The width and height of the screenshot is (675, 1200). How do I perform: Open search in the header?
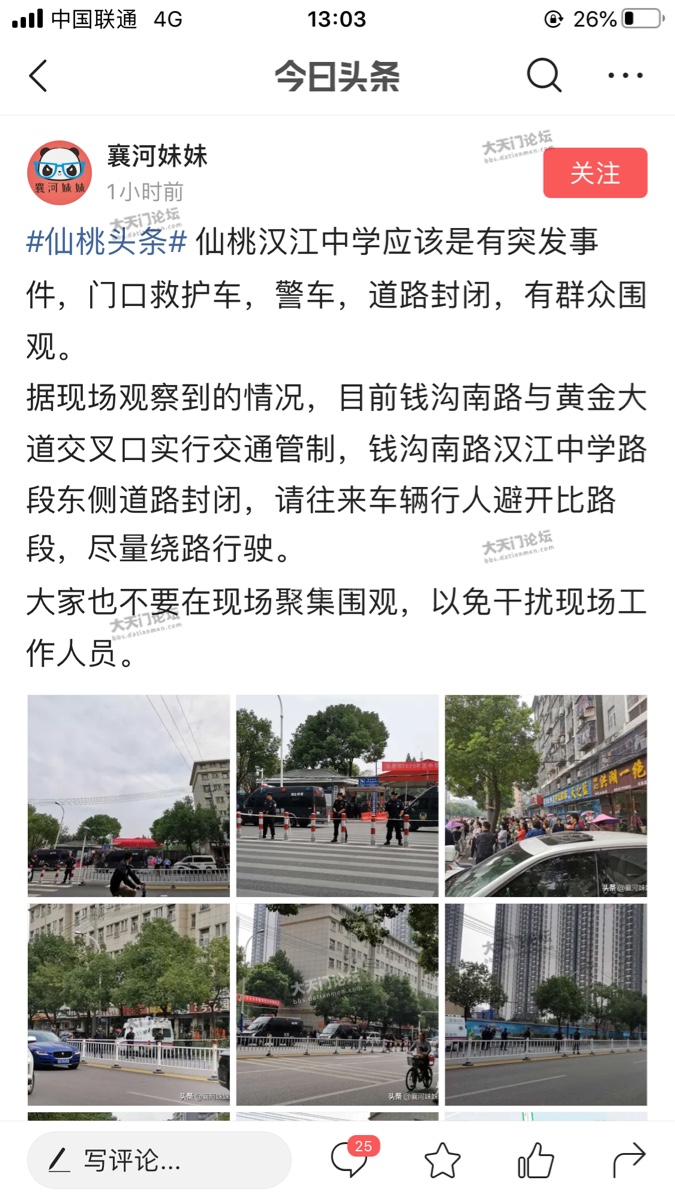pos(544,76)
